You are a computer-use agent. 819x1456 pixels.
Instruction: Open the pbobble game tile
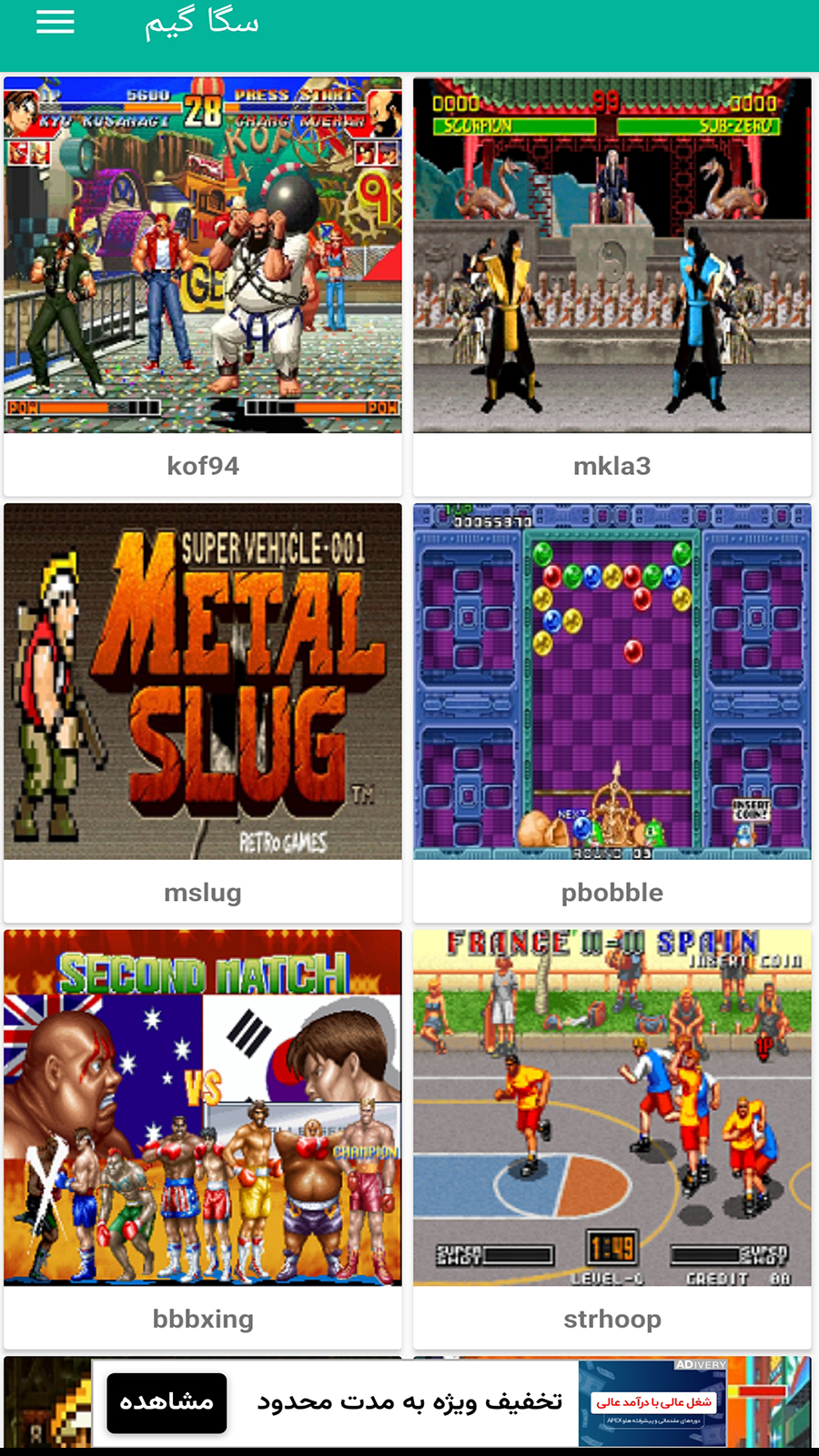612,713
